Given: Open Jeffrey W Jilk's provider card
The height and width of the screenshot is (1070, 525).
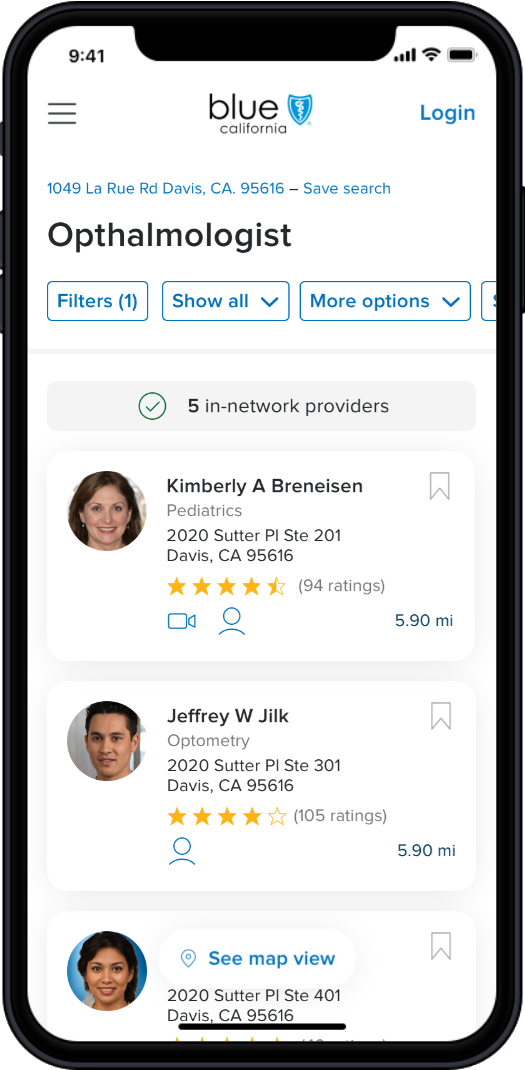Looking at the screenshot, I should [261, 785].
